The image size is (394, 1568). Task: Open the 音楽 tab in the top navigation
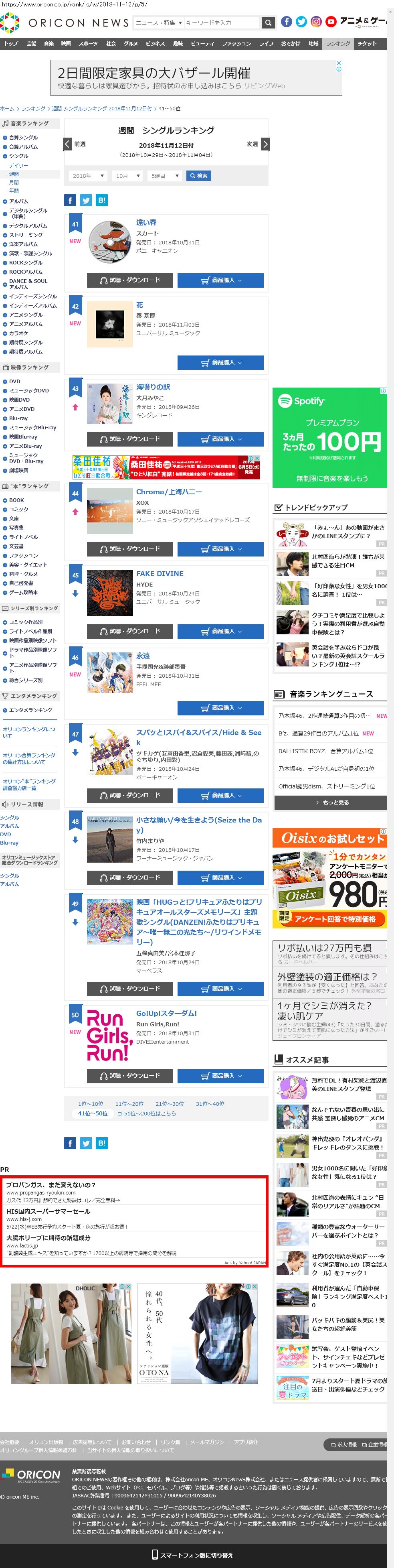point(48,44)
